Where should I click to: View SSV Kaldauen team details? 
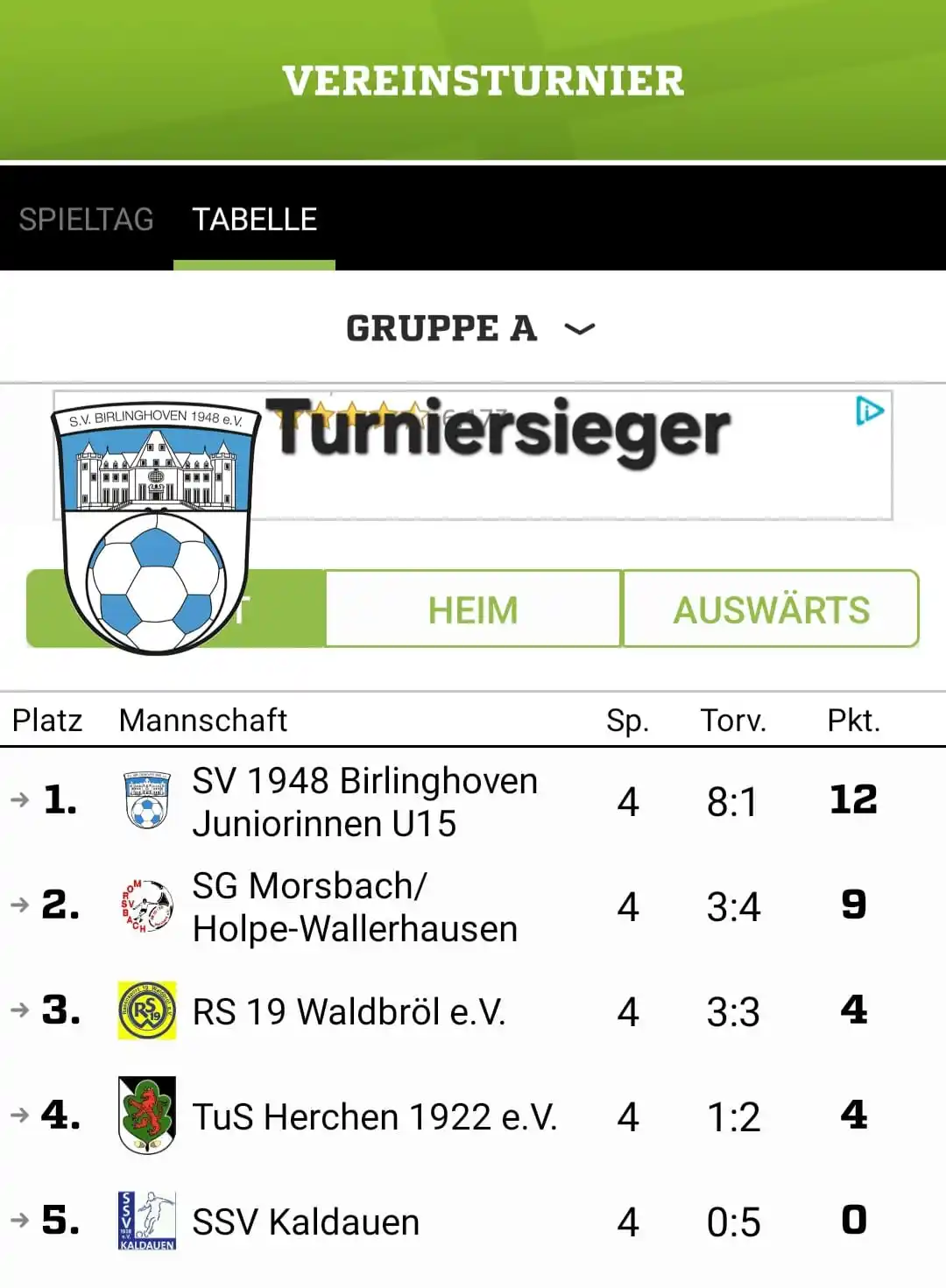point(306,1221)
